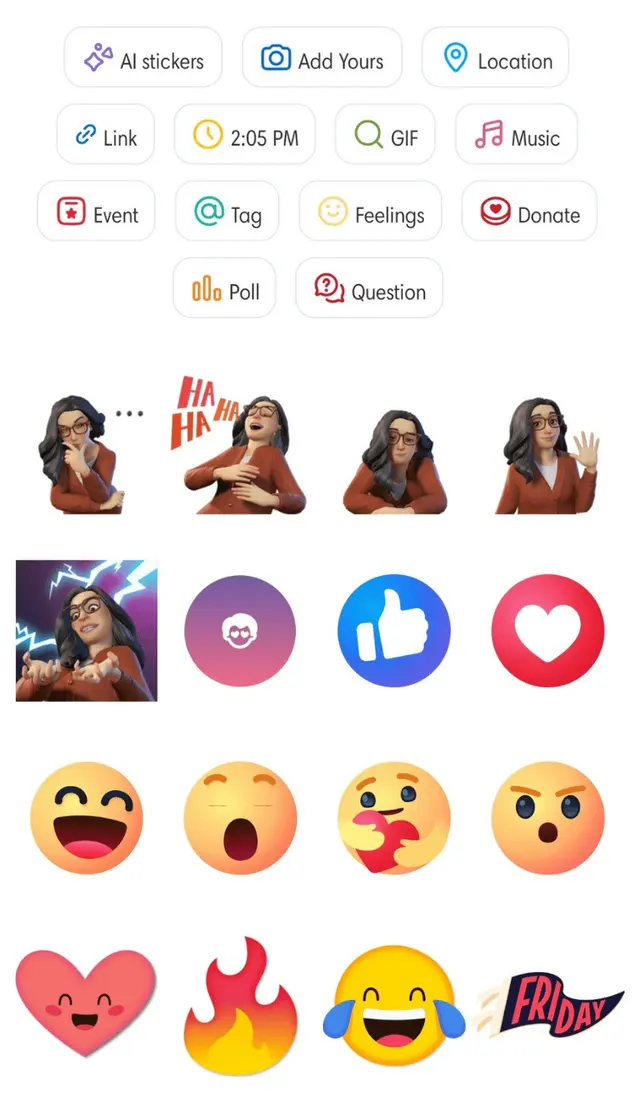Open the GIF search
Screen dimensions: 634x1113
pyautogui.click(x=387, y=137)
